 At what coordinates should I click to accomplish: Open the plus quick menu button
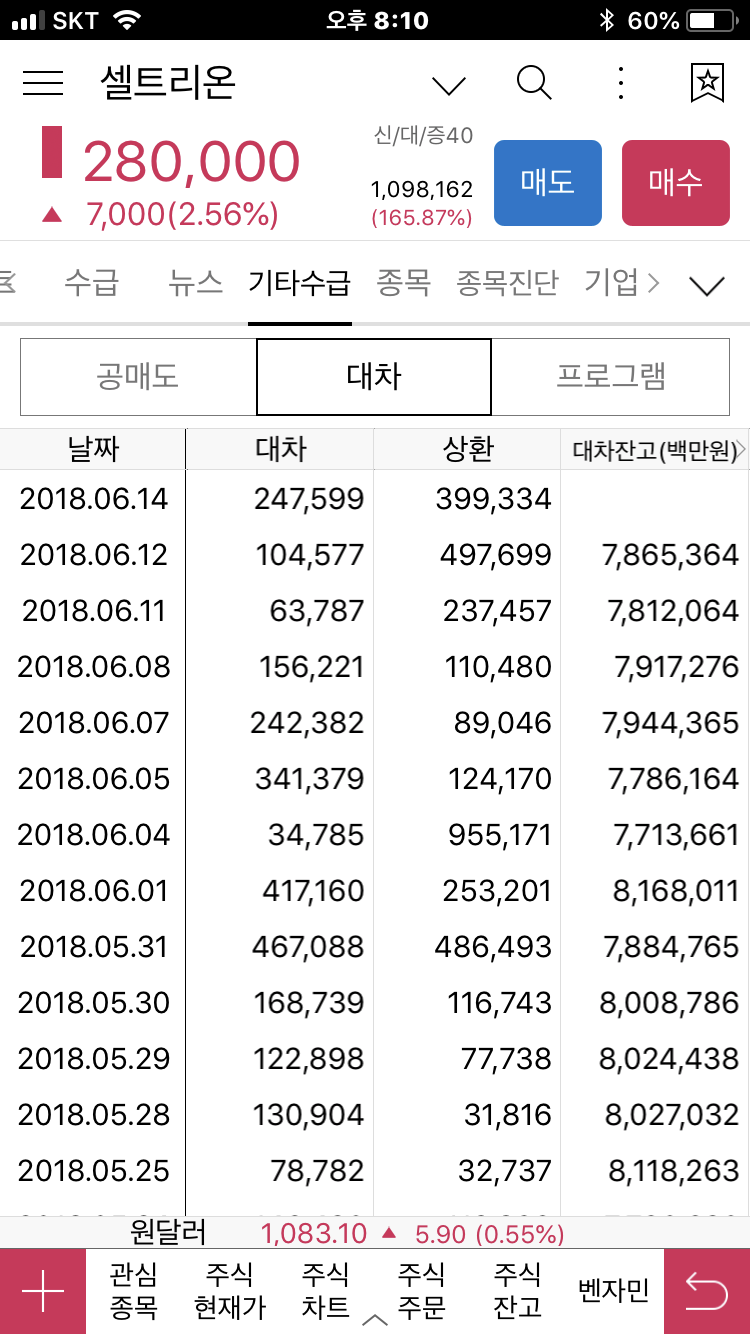[43, 1291]
